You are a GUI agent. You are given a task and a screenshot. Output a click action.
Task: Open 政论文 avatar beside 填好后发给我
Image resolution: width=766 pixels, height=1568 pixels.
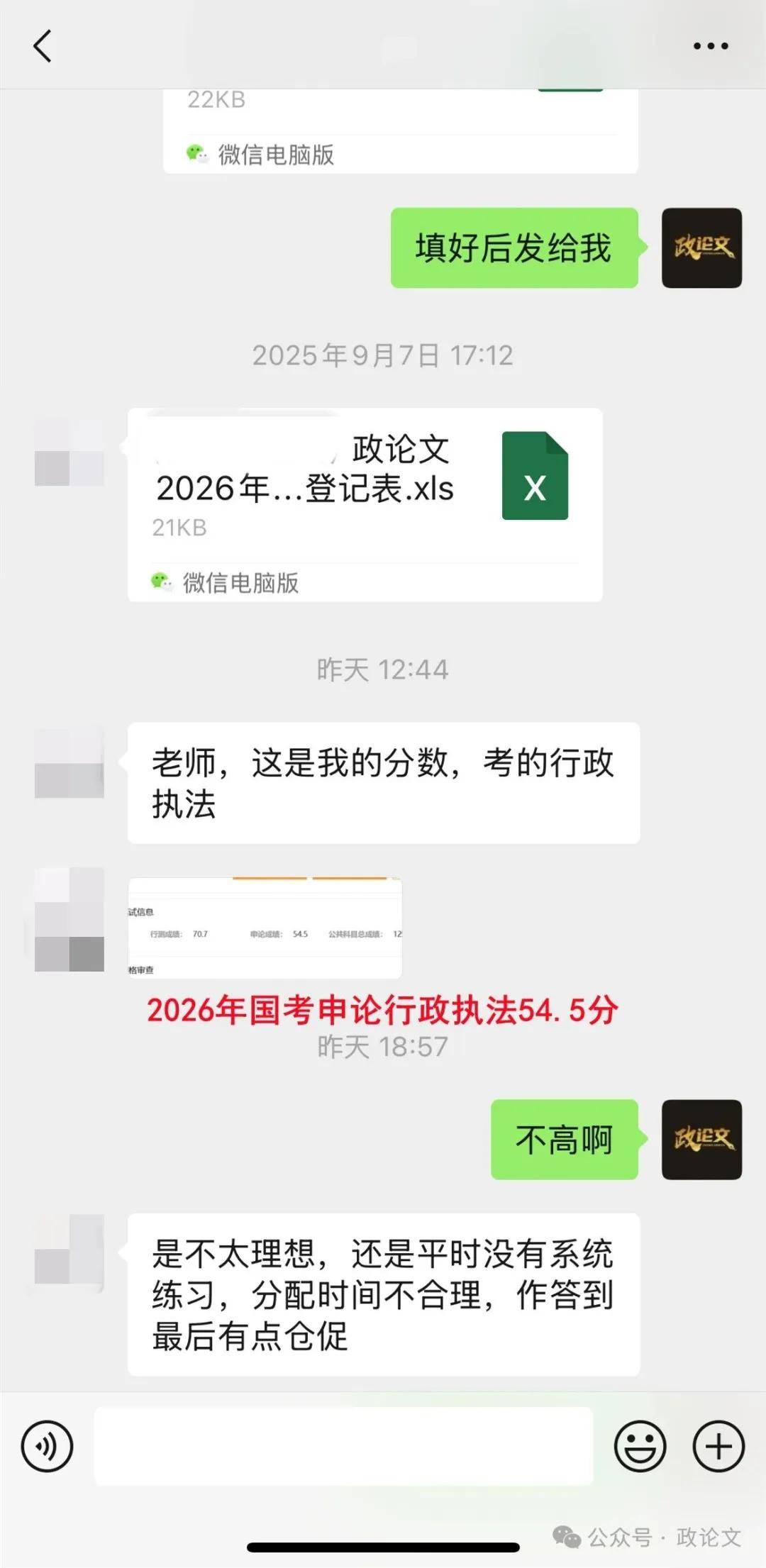click(x=701, y=248)
